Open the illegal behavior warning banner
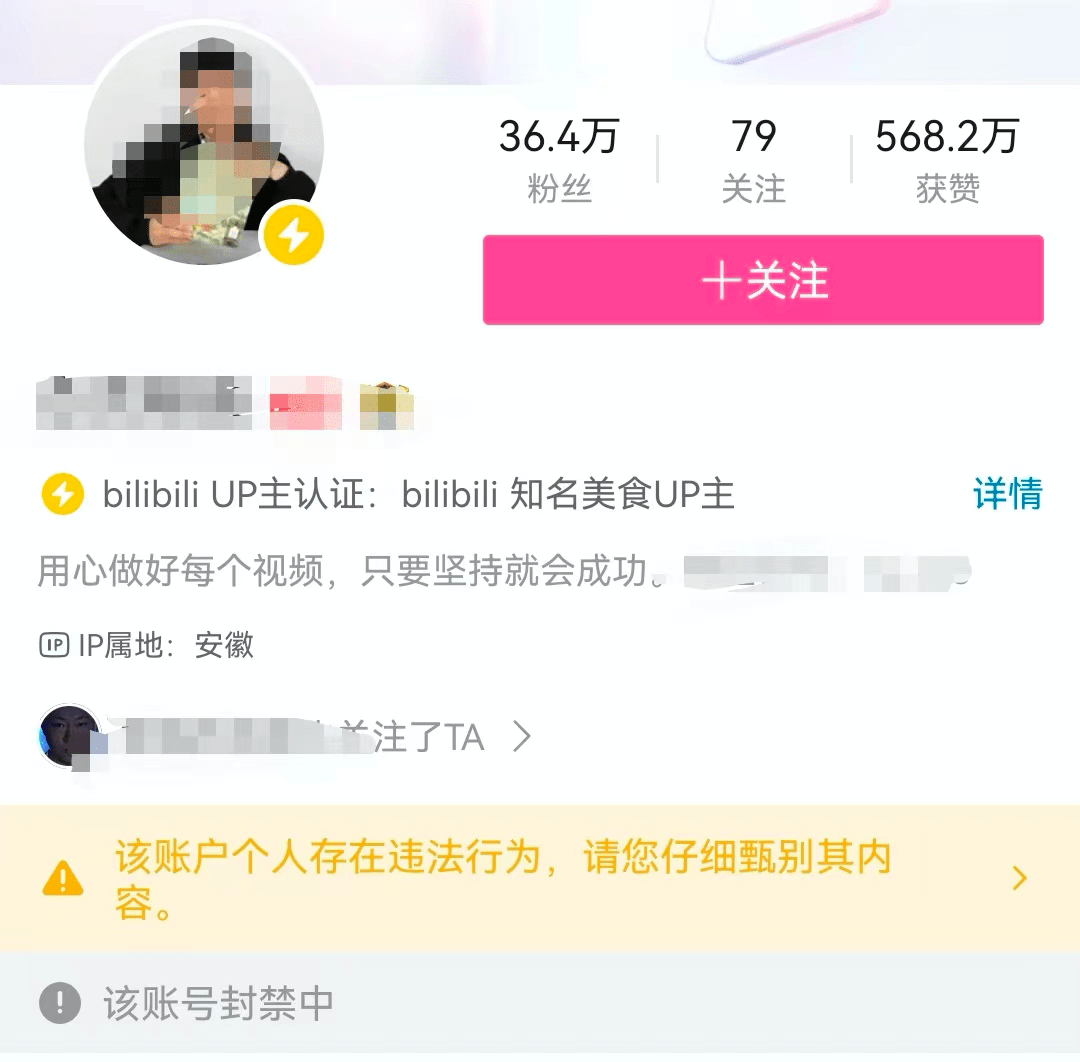The width and height of the screenshot is (1080, 1062). tap(540, 879)
